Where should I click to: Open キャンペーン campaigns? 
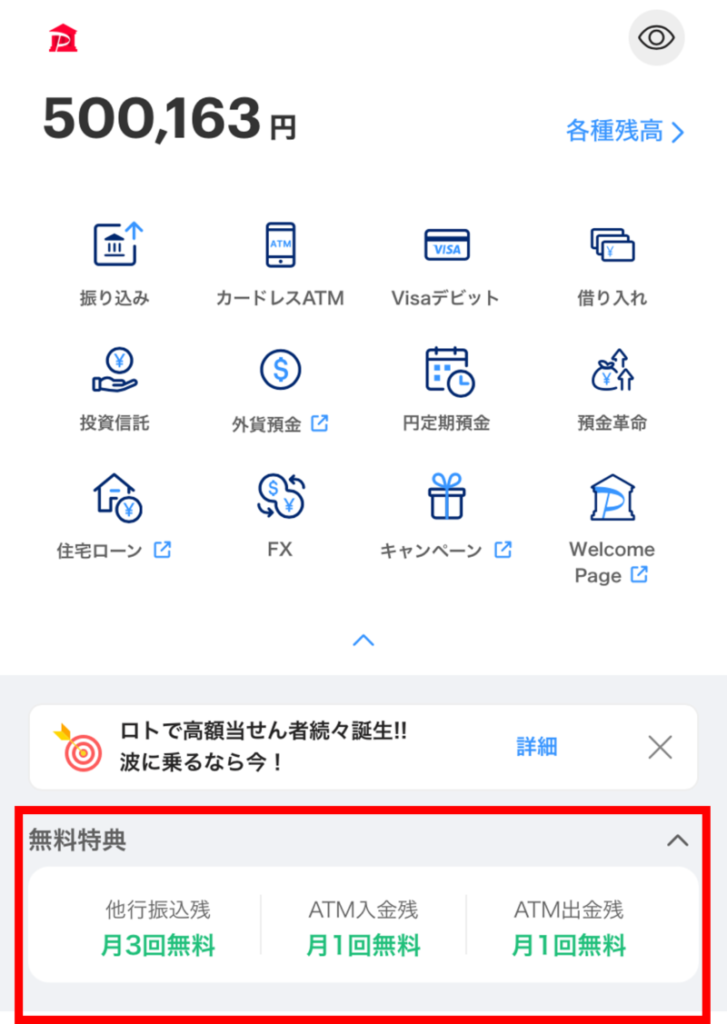[x=446, y=516]
